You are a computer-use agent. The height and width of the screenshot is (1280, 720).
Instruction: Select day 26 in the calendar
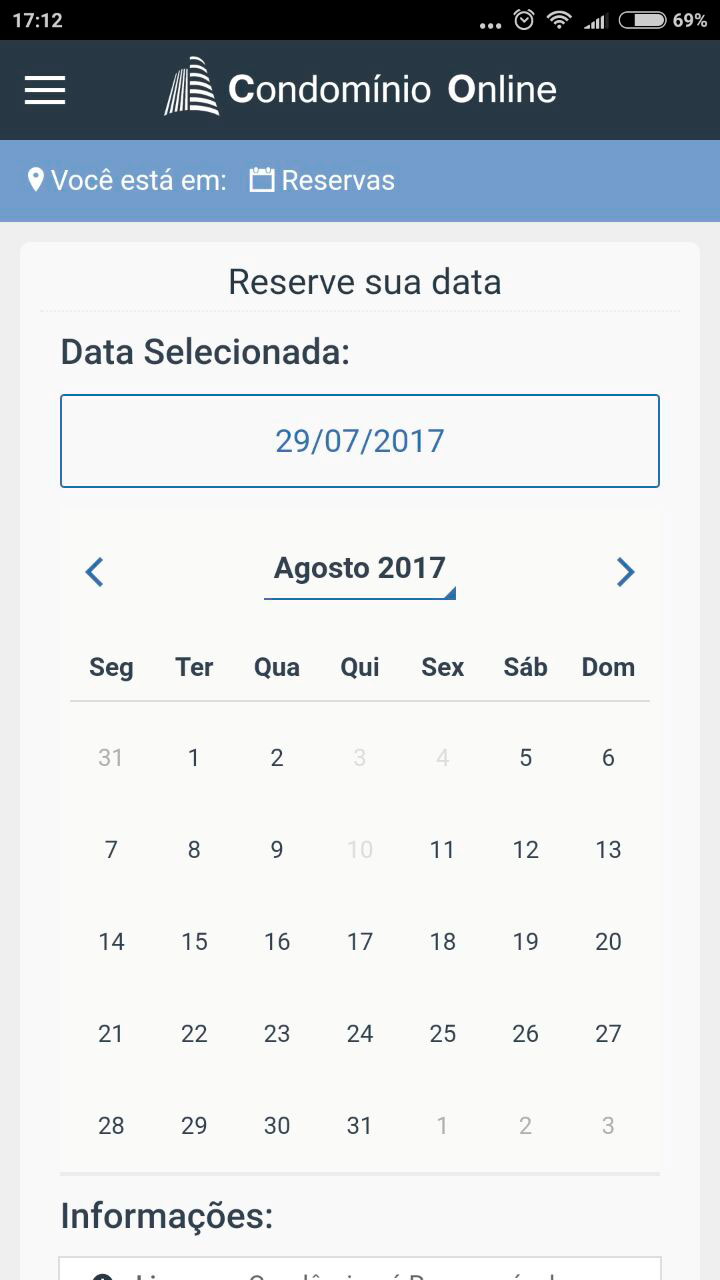click(526, 1034)
